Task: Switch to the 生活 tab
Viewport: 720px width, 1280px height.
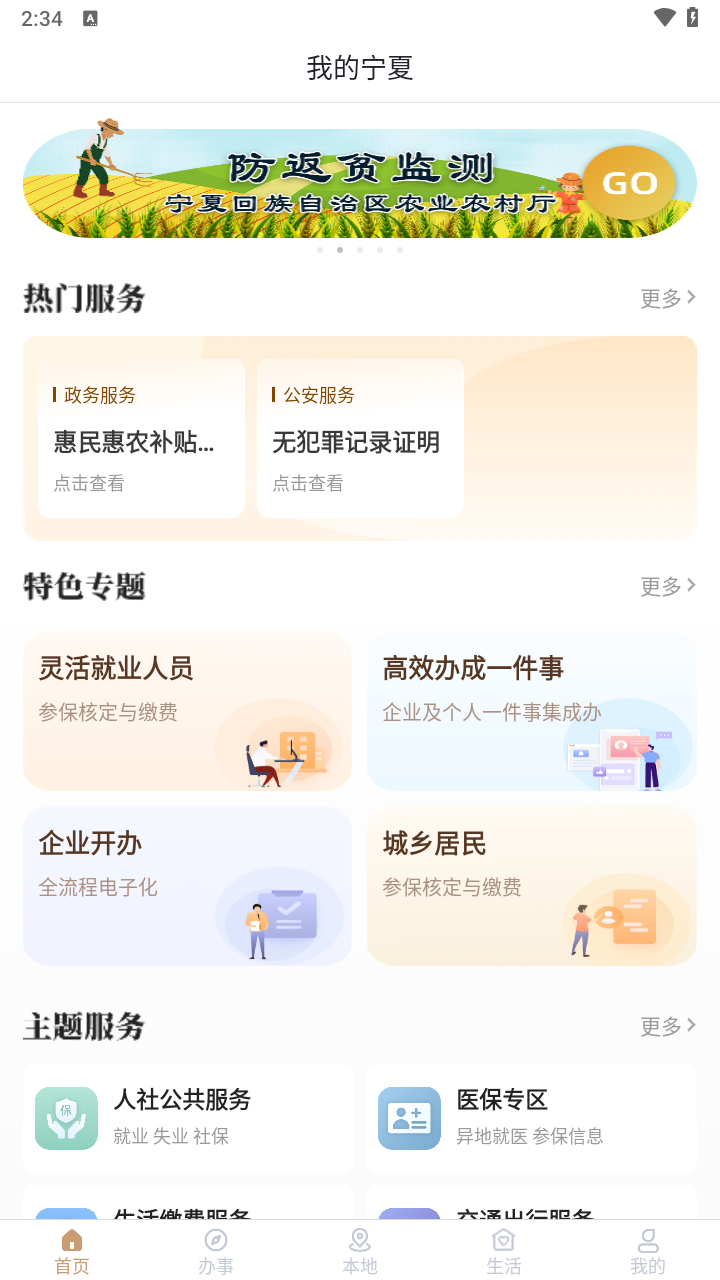Action: click(504, 1252)
